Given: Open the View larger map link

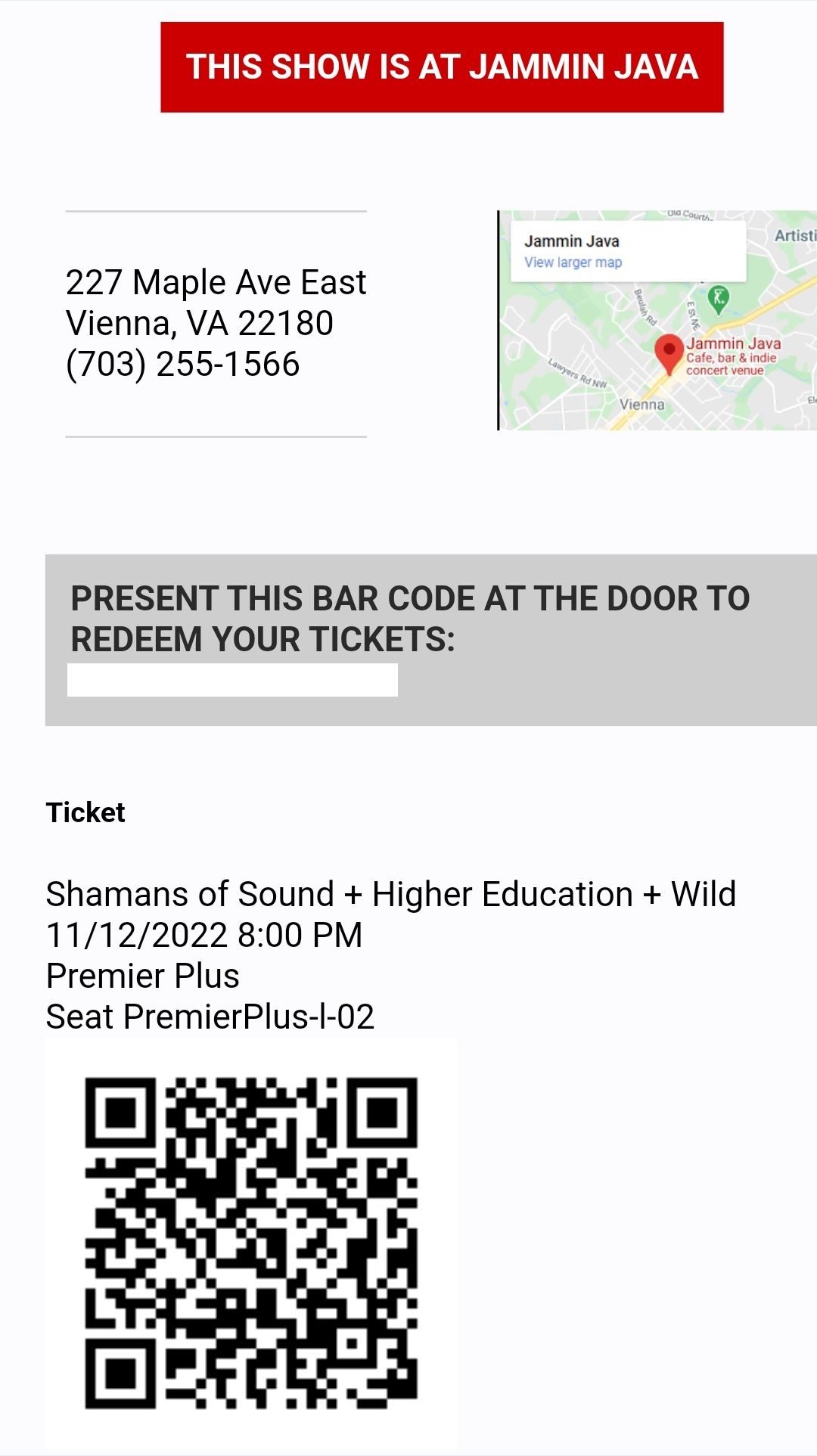Looking at the screenshot, I should (573, 262).
